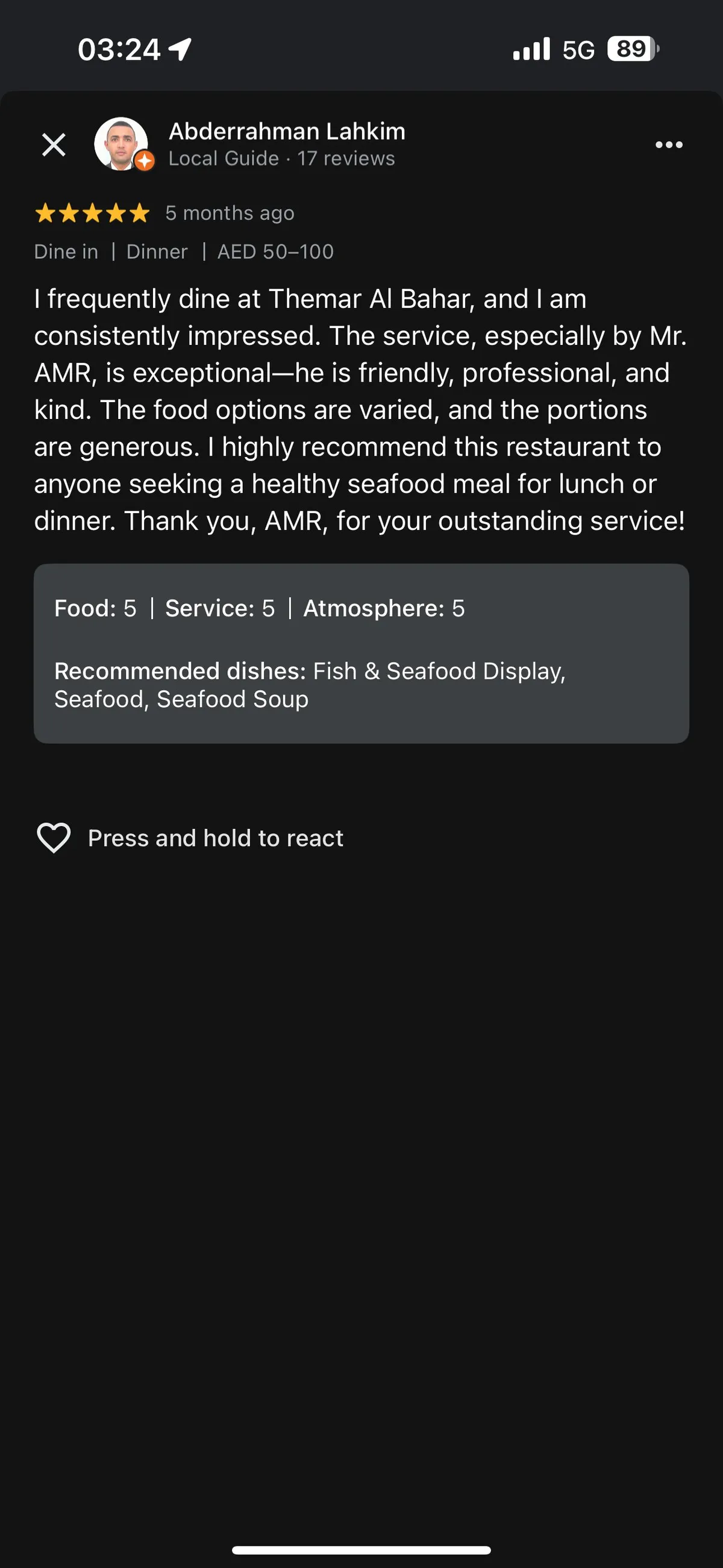Like the review with the heart icon
This screenshot has width=723, height=1568.
point(54,837)
